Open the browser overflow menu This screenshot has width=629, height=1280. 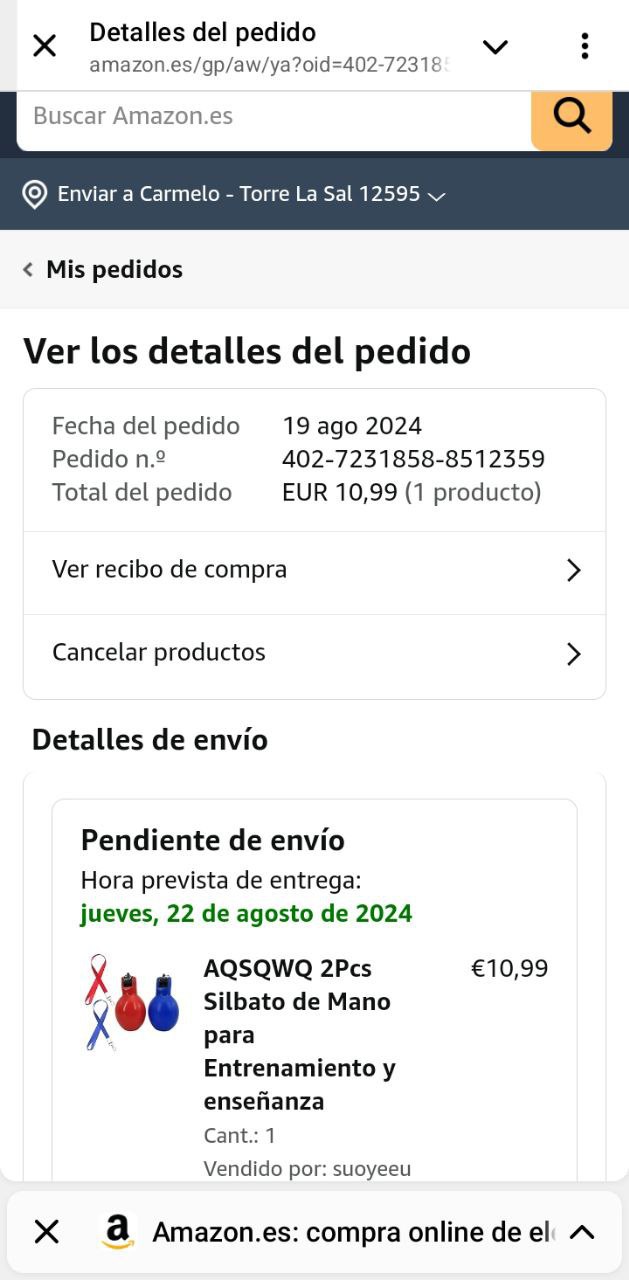click(584, 46)
